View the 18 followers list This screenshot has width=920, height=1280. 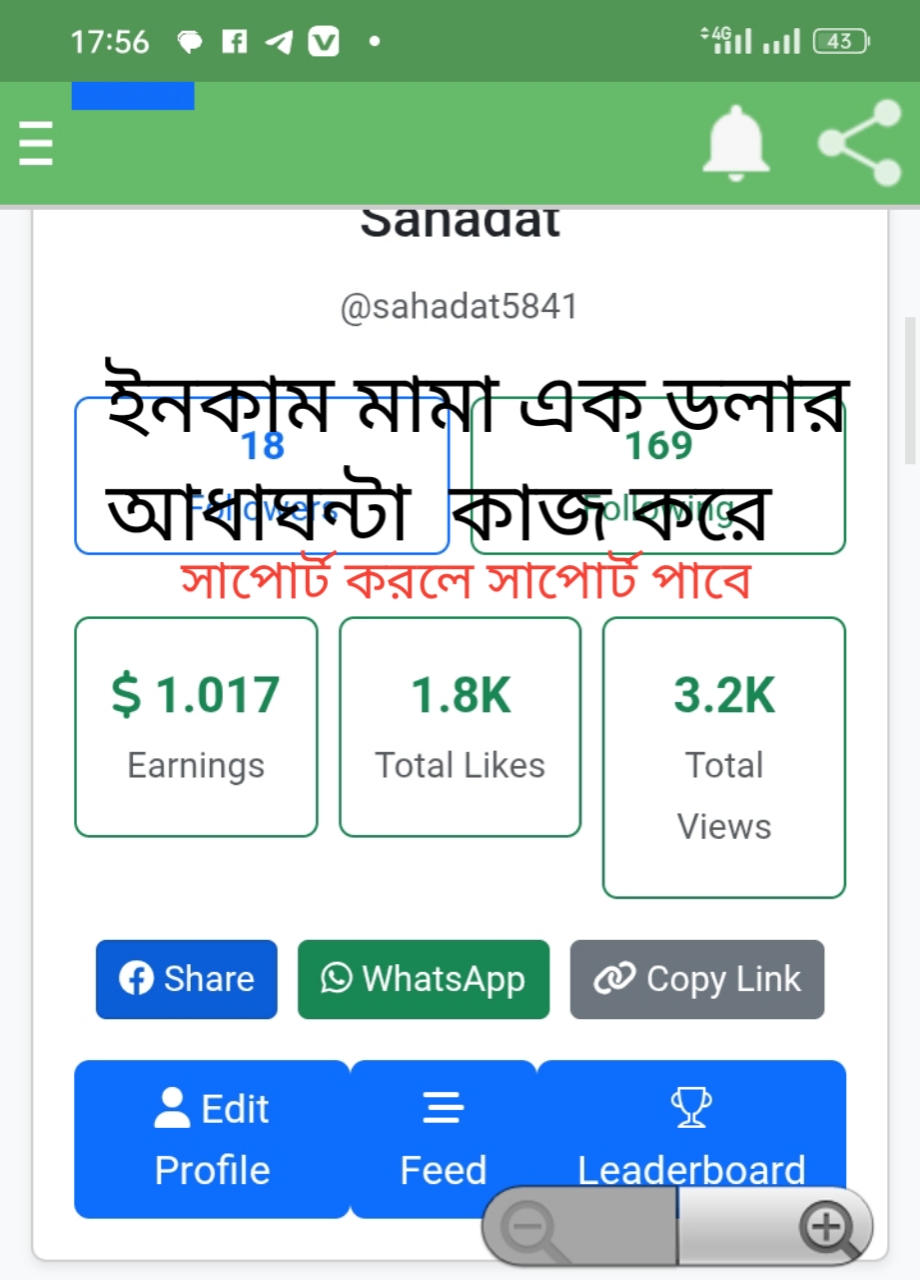point(262,475)
